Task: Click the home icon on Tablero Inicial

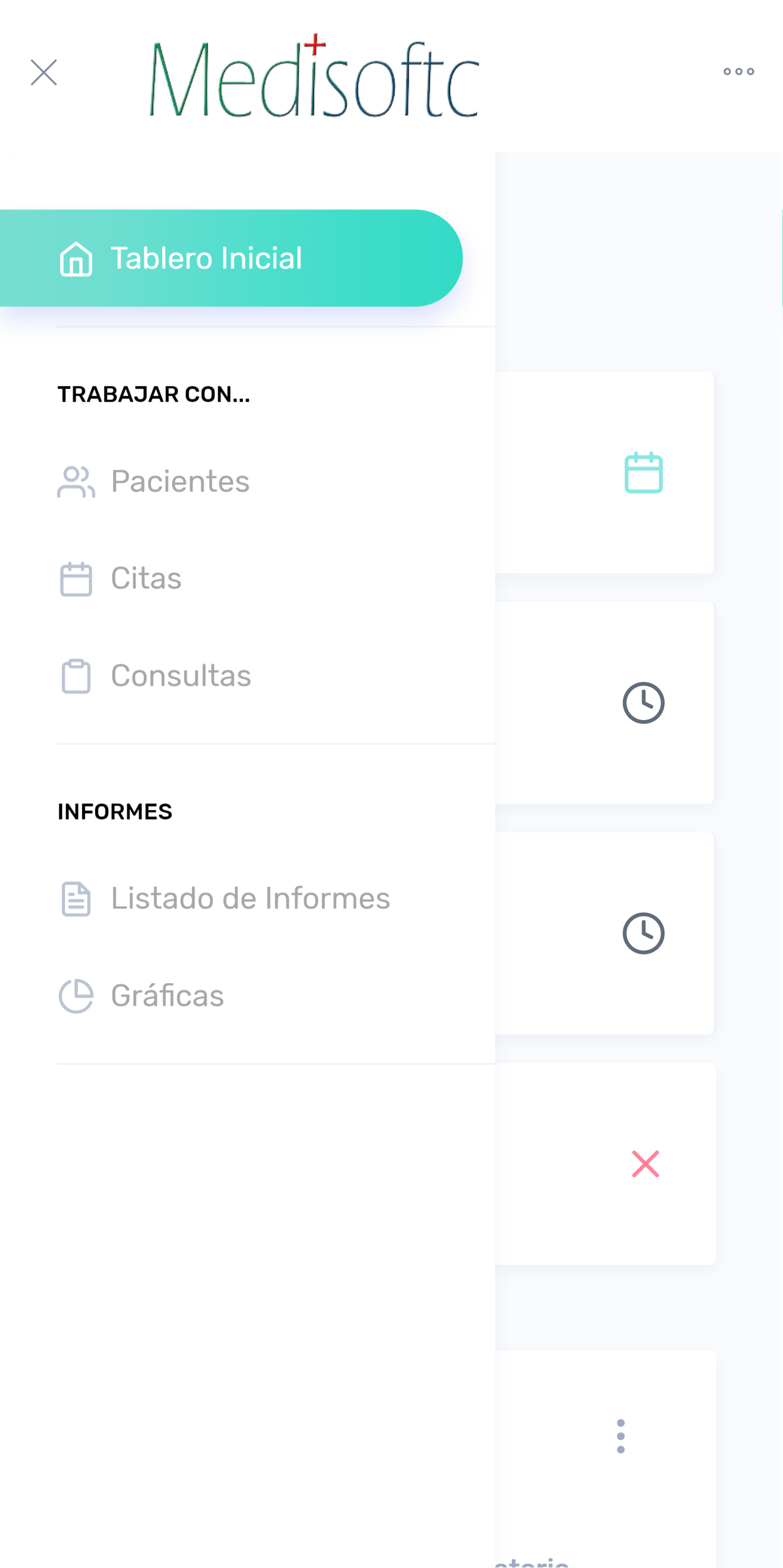Action: pyautogui.click(x=76, y=258)
